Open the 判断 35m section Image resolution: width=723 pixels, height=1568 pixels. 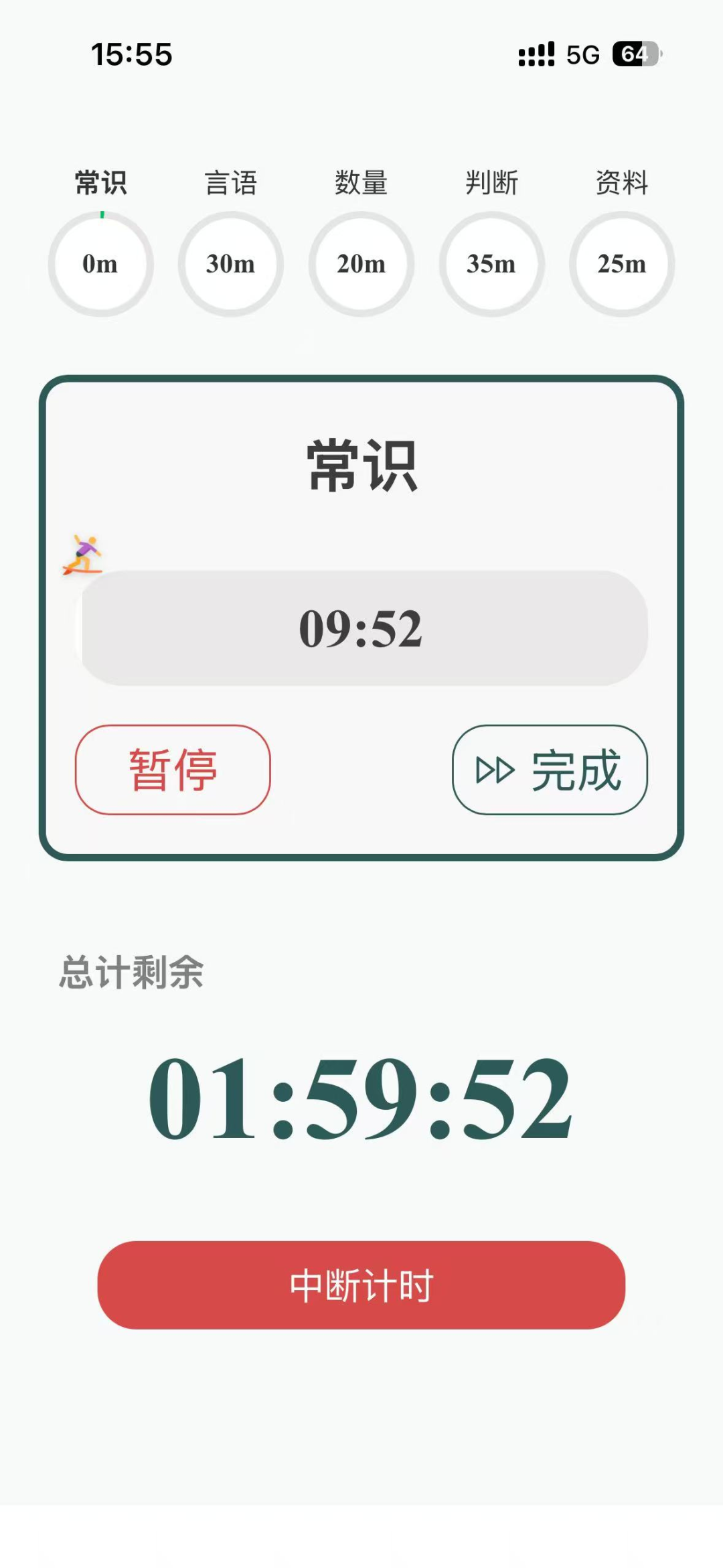coord(491,264)
